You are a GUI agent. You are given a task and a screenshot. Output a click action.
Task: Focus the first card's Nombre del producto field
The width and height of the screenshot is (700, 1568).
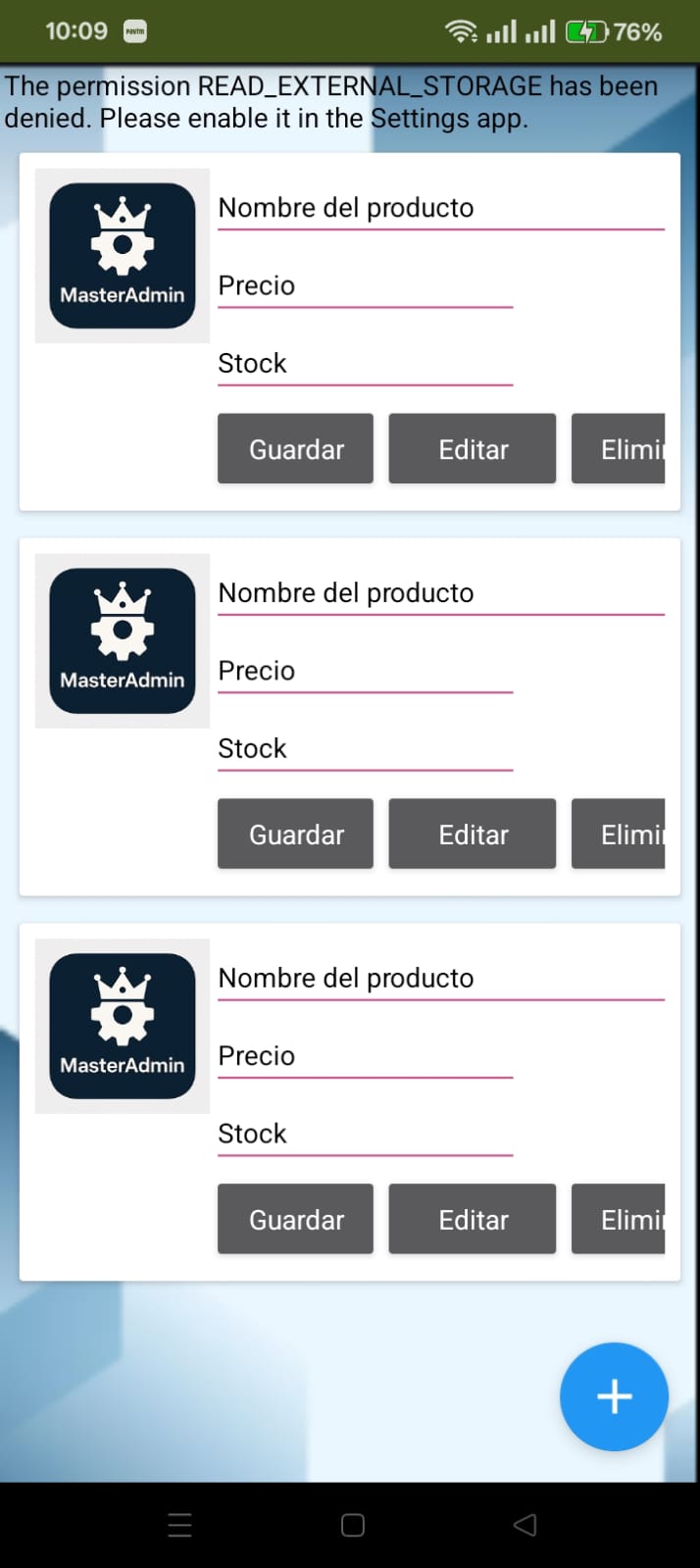tap(441, 209)
